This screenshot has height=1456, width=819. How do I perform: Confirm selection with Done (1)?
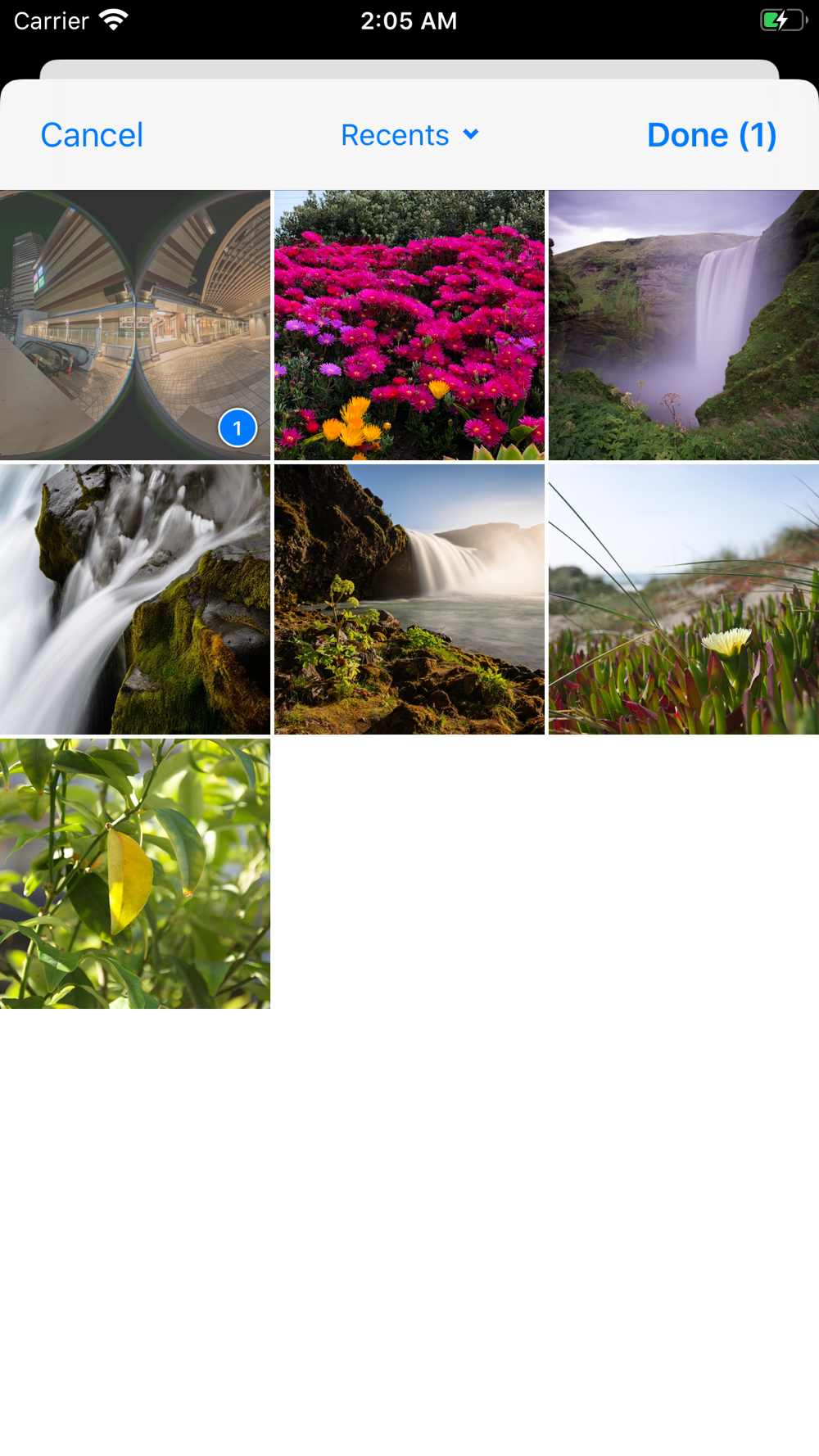[x=712, y=135]
